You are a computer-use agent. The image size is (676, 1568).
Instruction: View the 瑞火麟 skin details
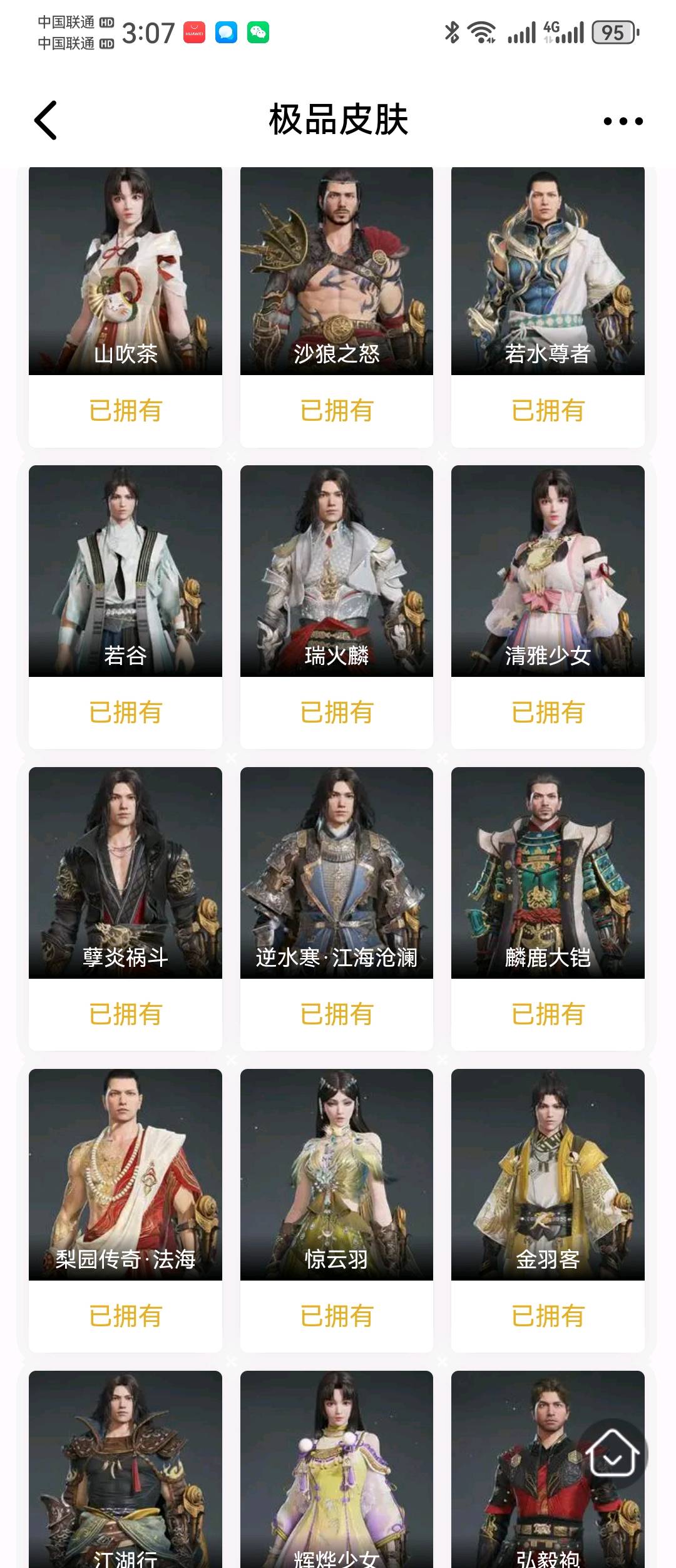point(337,571)
